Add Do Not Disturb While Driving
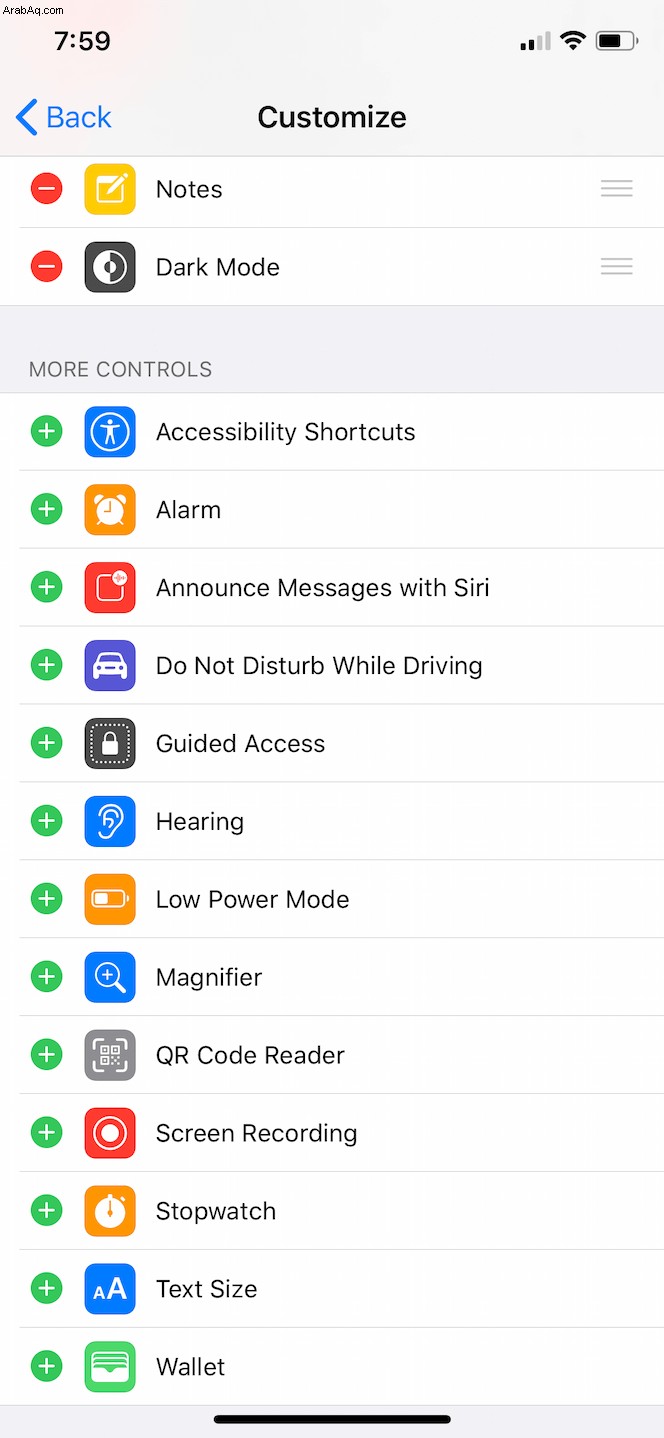This screenshot has height=1438, width=664. [46, 666]
